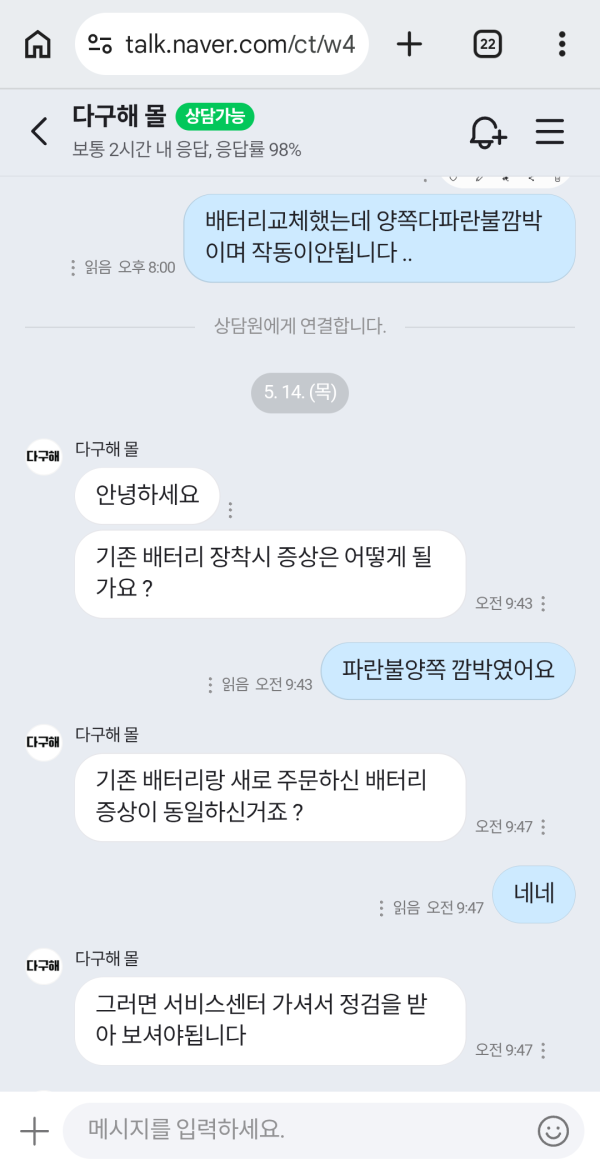
Task: Tap the browser home icon
Action: tap(38, 44)
